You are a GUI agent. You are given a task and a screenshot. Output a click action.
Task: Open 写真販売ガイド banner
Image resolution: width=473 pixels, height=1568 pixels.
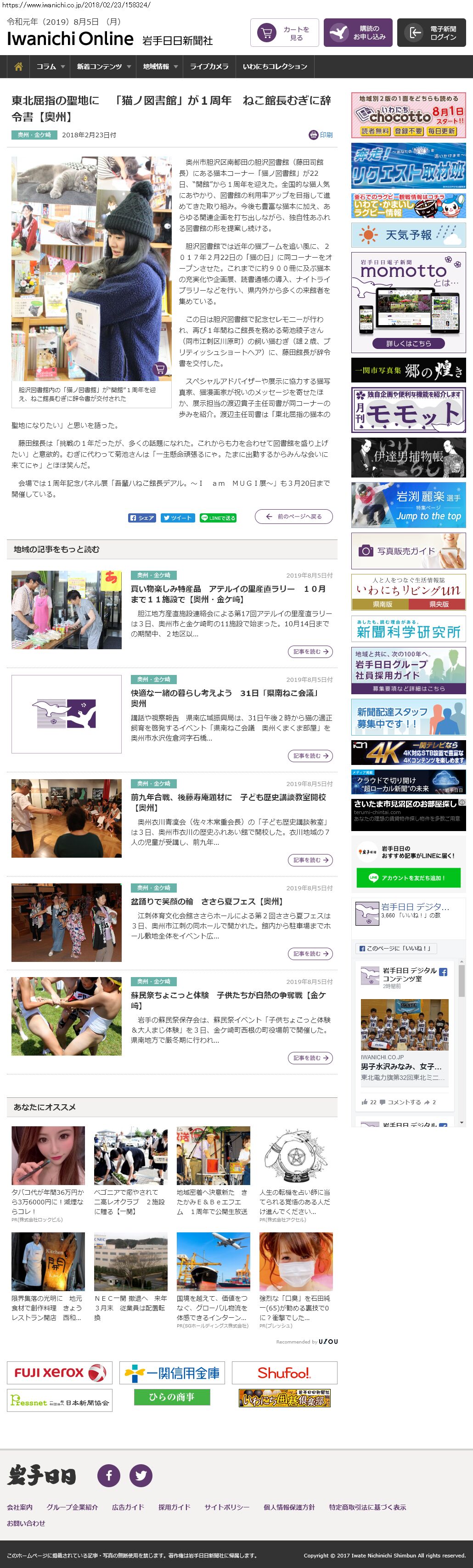[x=408, y=551]
